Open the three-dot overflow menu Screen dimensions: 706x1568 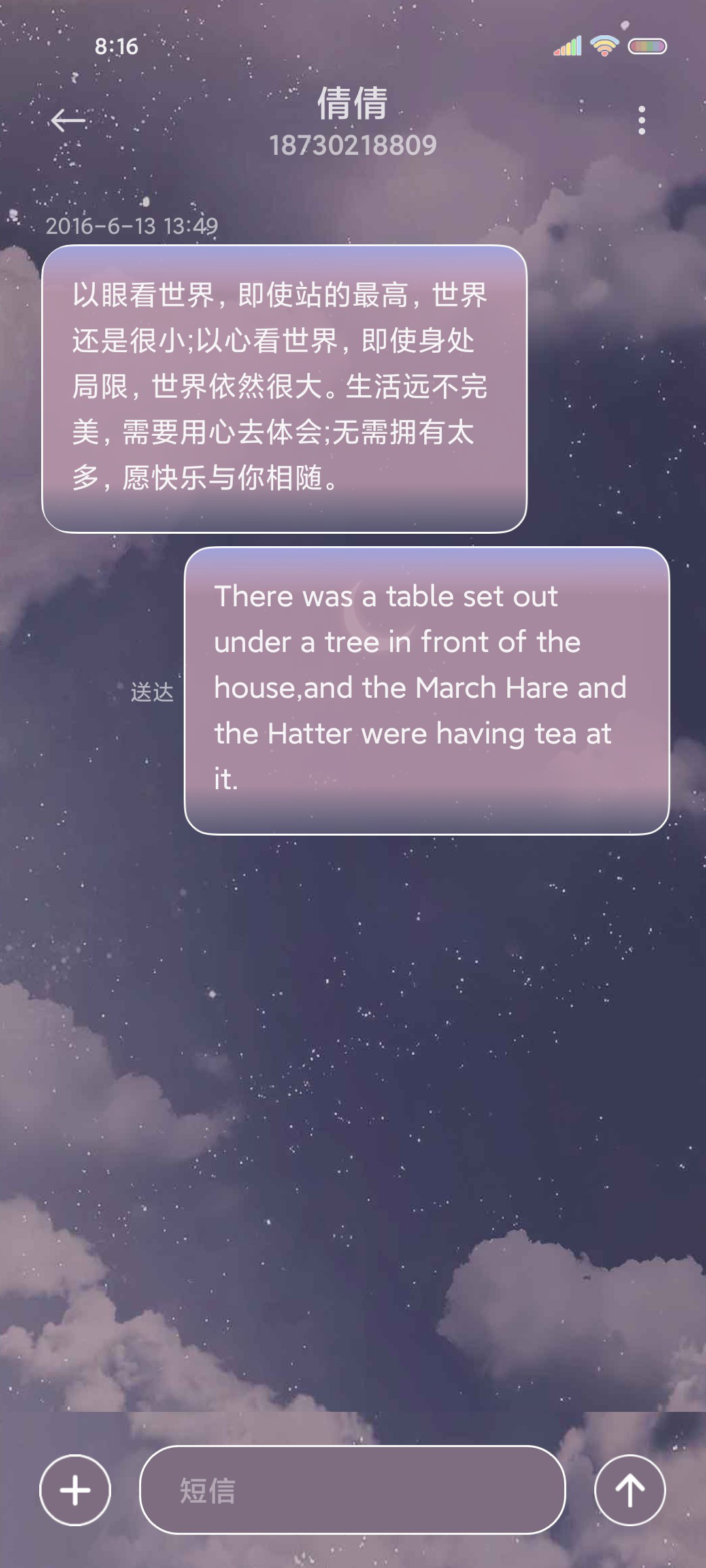642,120
